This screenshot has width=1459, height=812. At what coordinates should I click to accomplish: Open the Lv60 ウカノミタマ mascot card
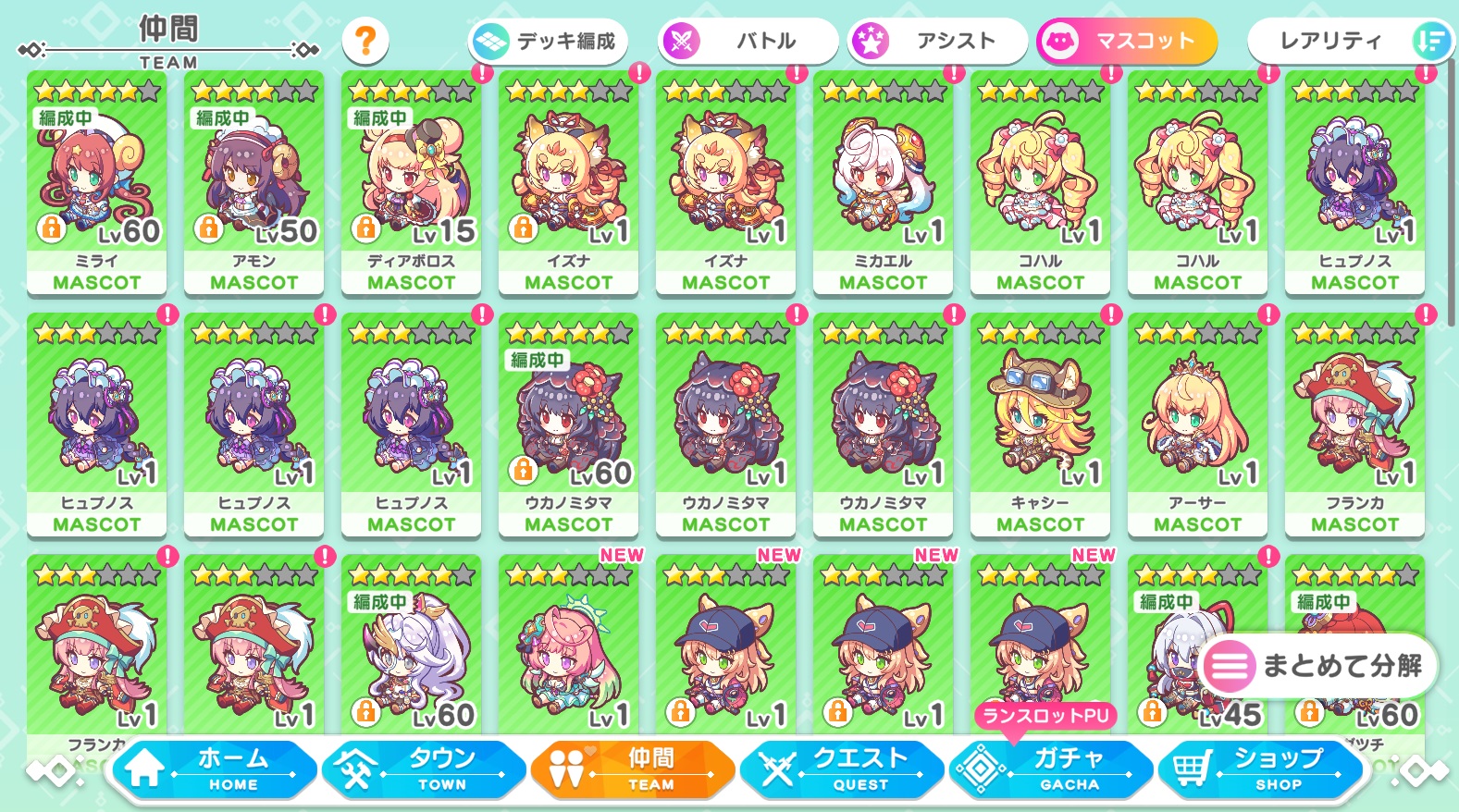coord(569,424)
